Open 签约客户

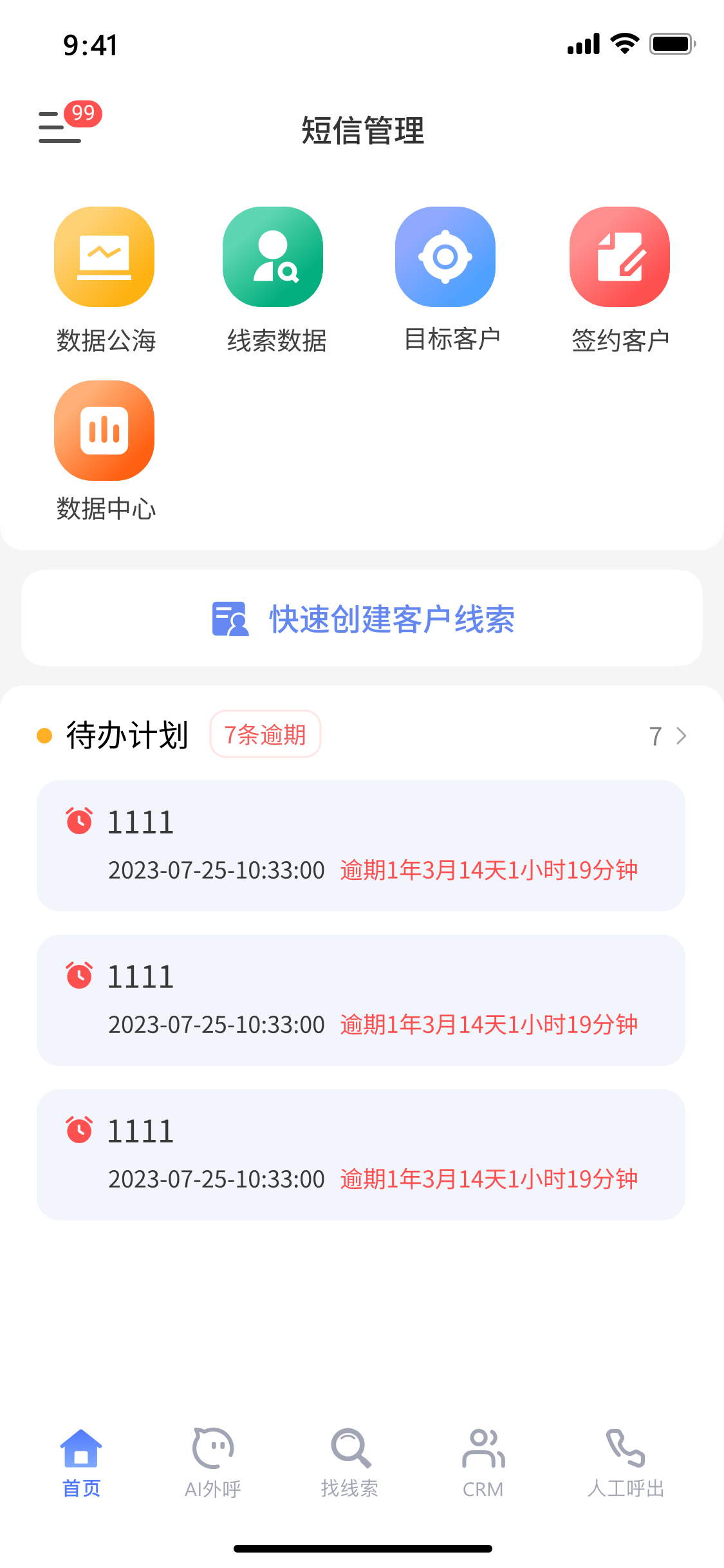620,280
